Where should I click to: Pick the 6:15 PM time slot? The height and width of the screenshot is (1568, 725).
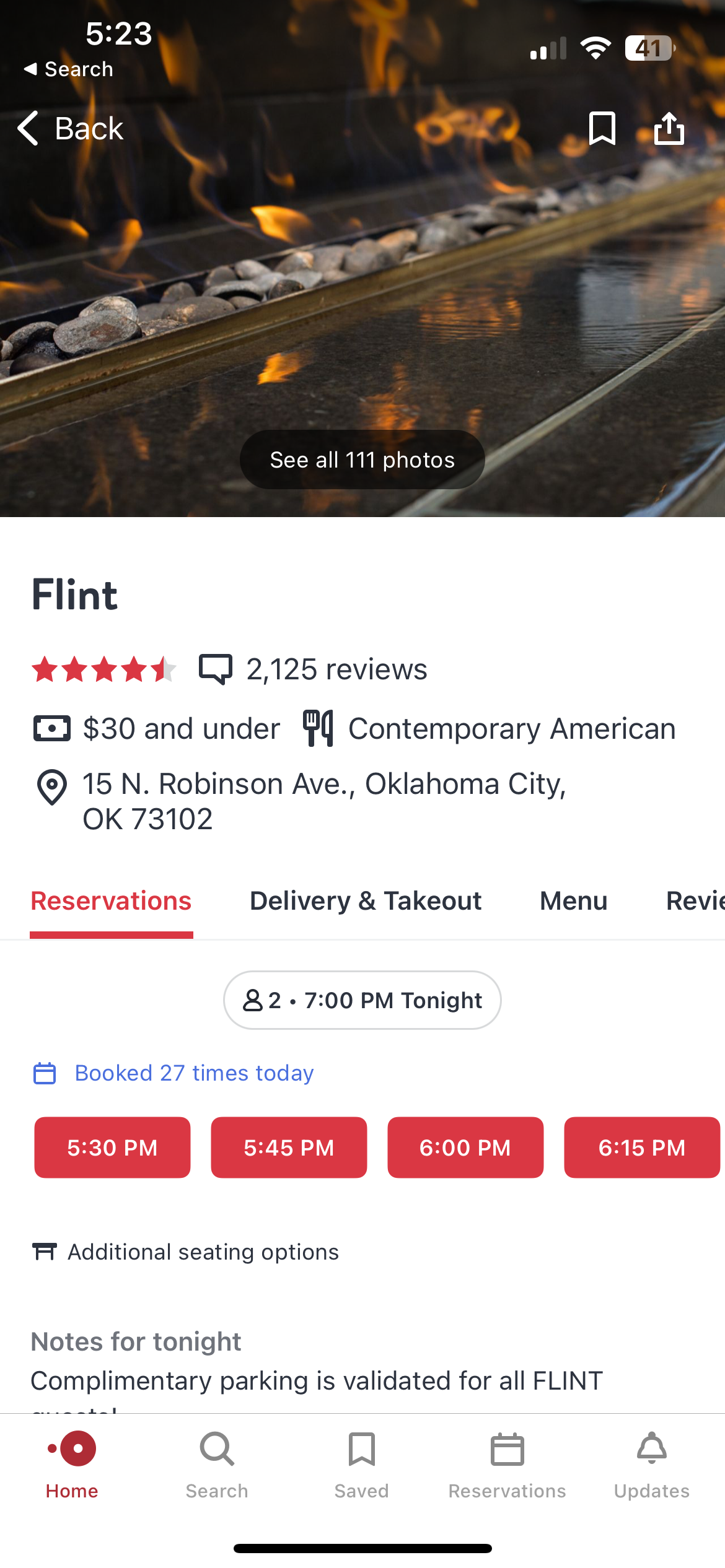[641, 1148]
